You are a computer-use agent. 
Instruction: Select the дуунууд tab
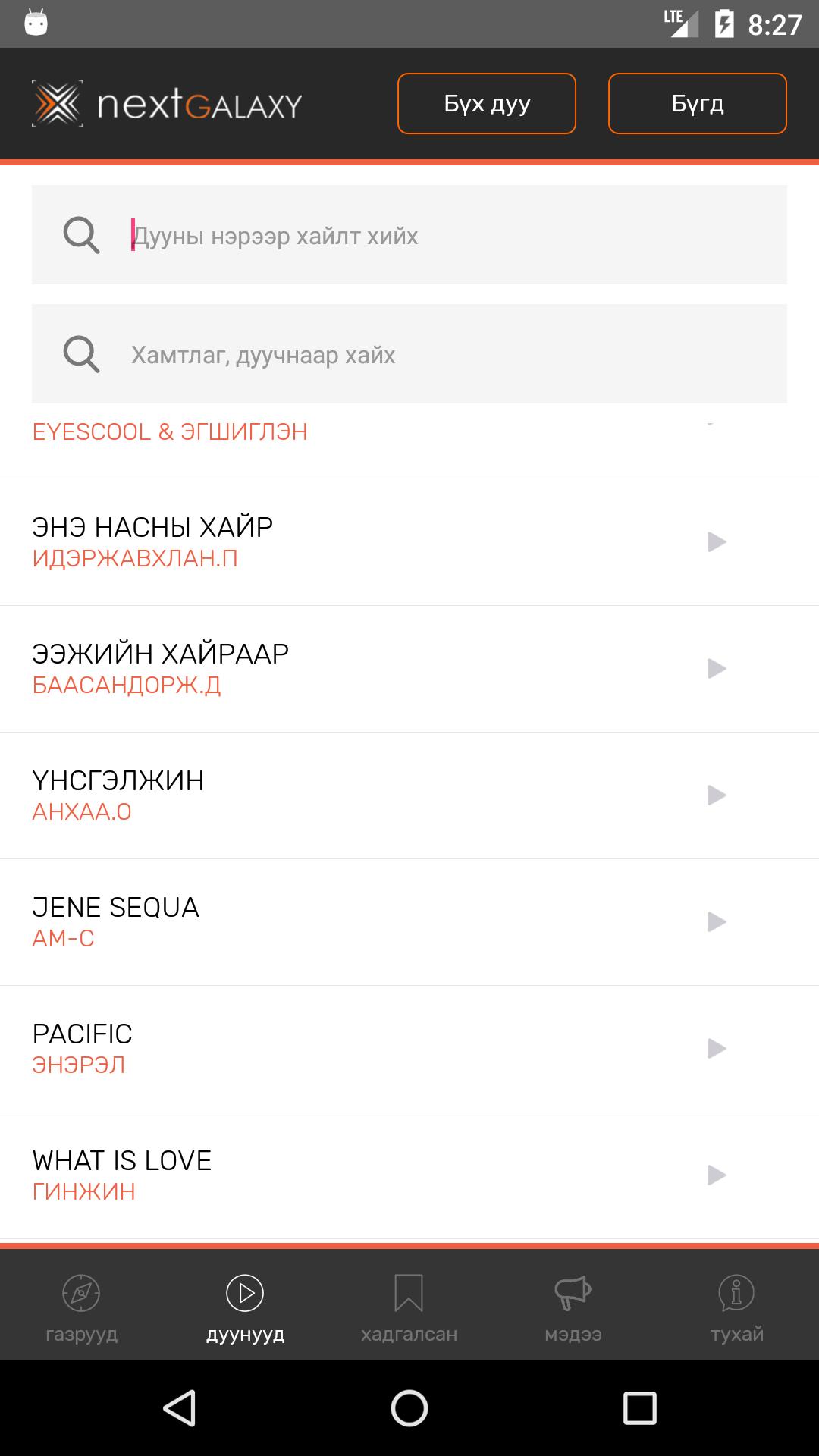(246, 1306)
